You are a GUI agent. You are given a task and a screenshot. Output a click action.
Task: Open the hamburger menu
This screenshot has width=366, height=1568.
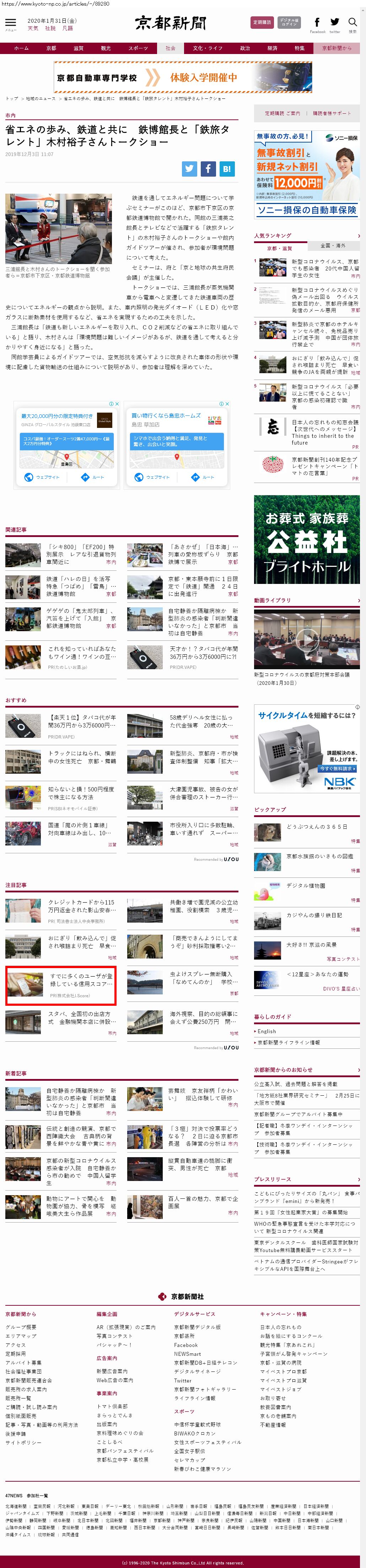coord(10,23)
